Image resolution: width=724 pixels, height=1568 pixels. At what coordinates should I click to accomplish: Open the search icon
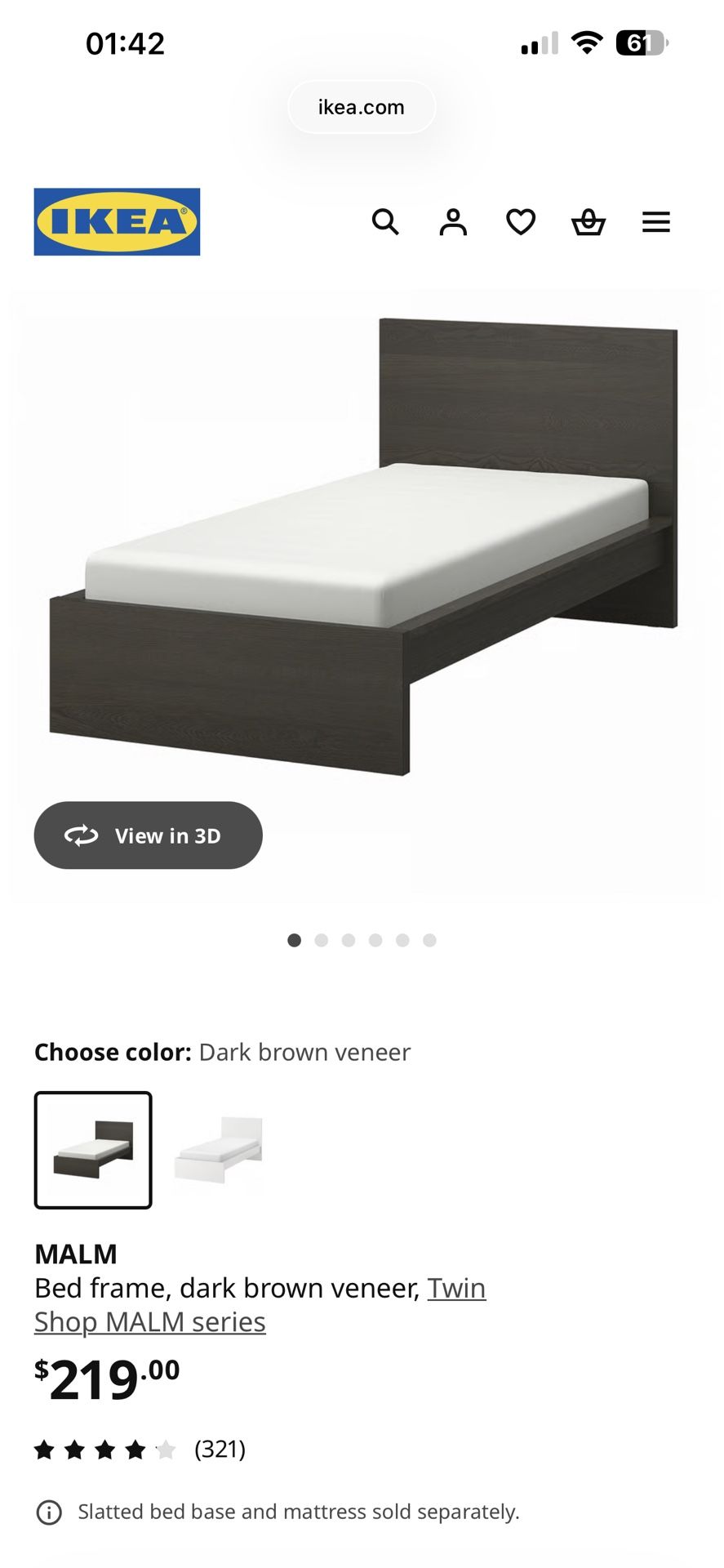[385, 221]
